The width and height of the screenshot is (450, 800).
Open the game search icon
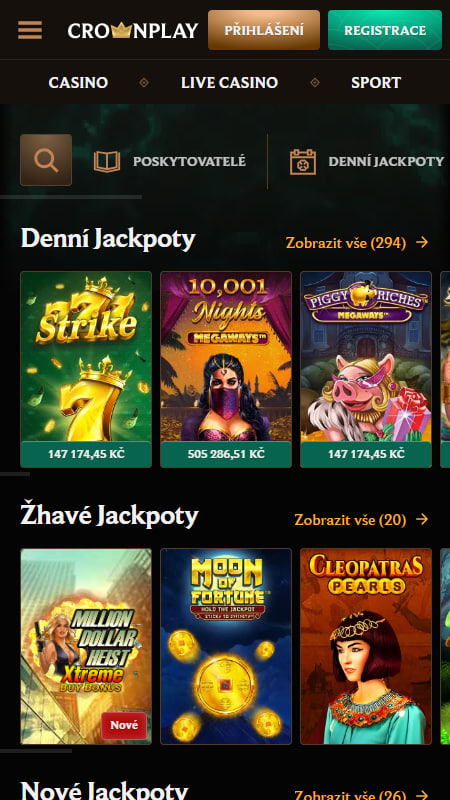[x=46, y=160]
